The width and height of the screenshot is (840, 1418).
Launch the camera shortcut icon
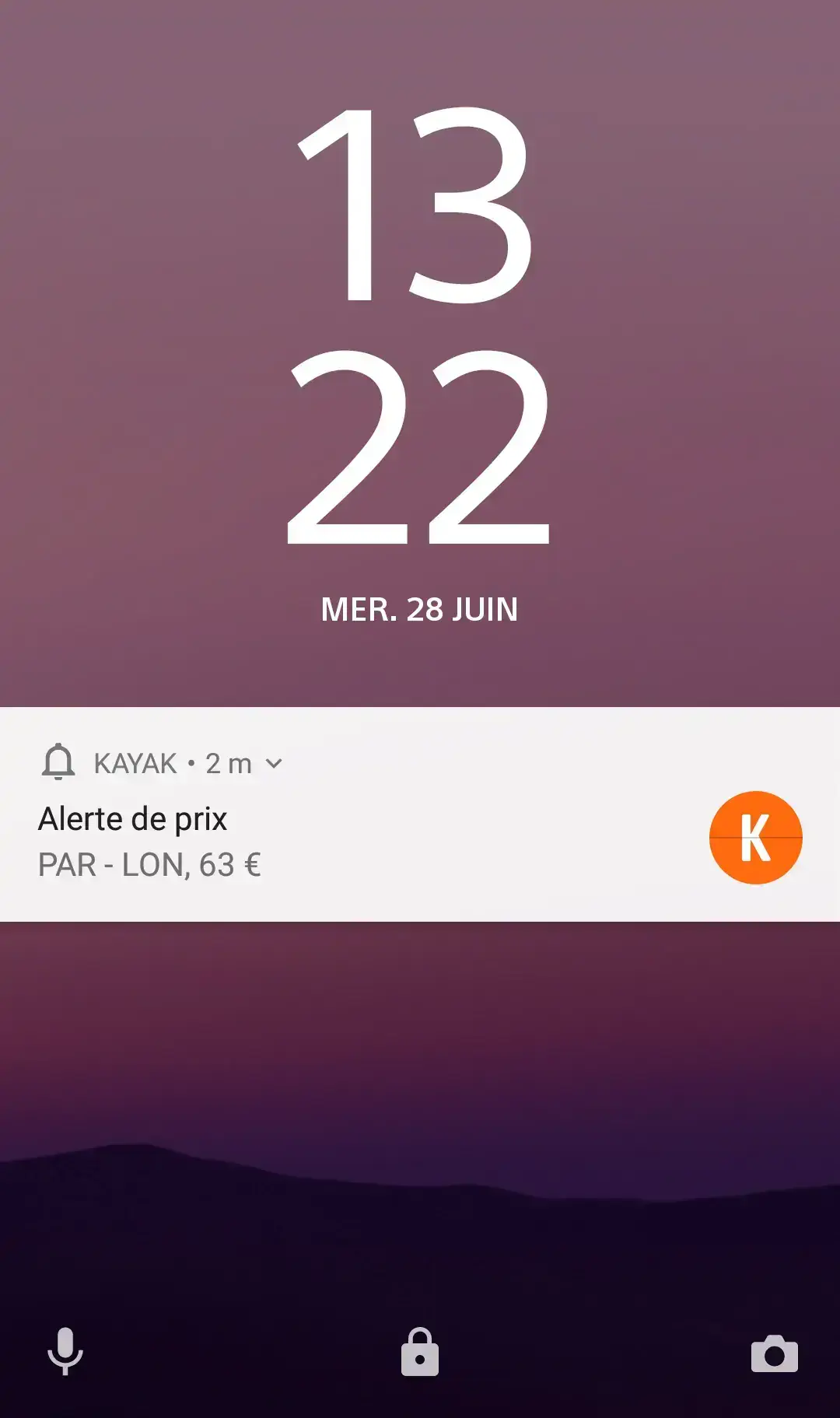[774, 1354]
